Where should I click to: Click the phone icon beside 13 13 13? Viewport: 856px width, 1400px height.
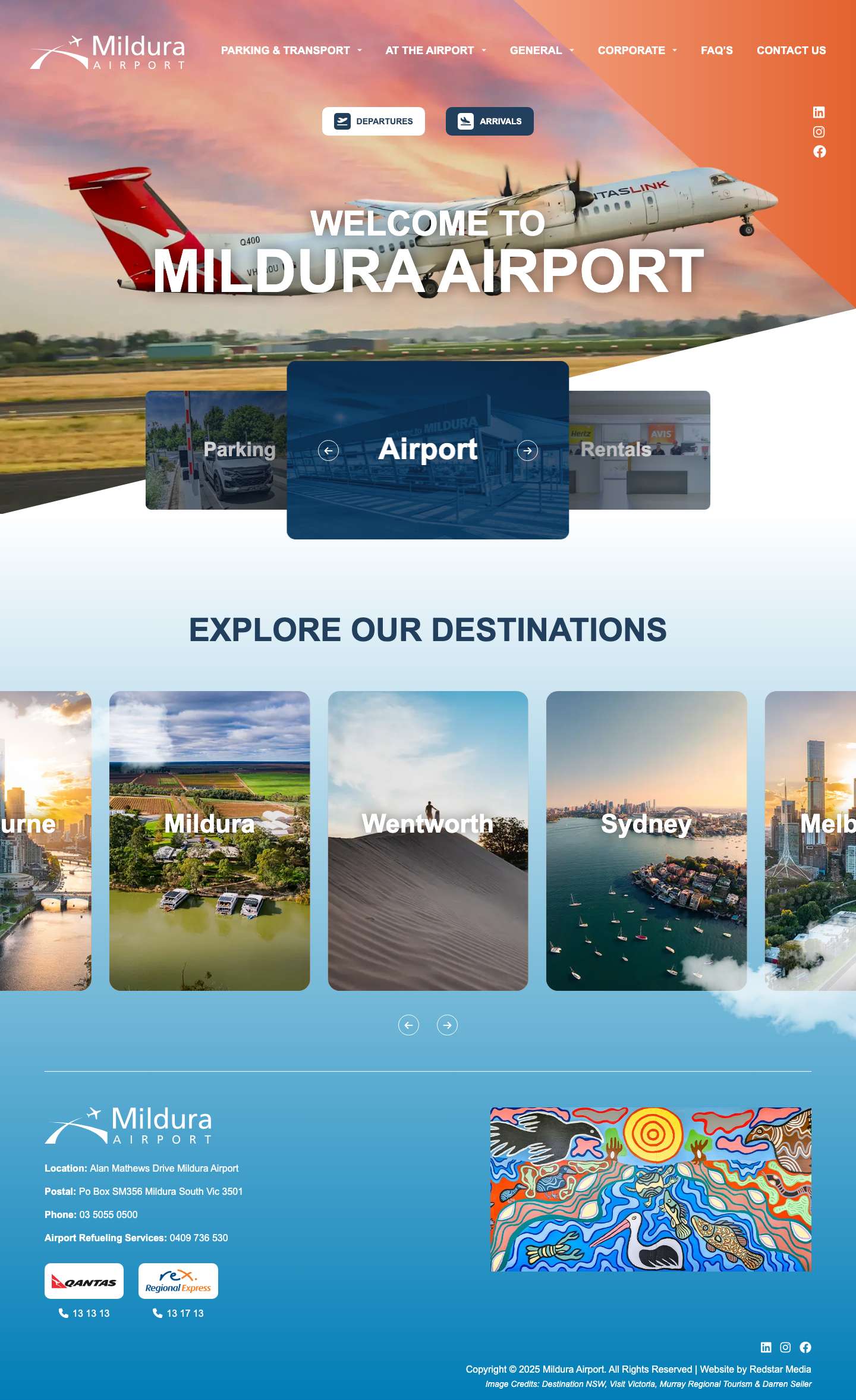[63, 1313]
